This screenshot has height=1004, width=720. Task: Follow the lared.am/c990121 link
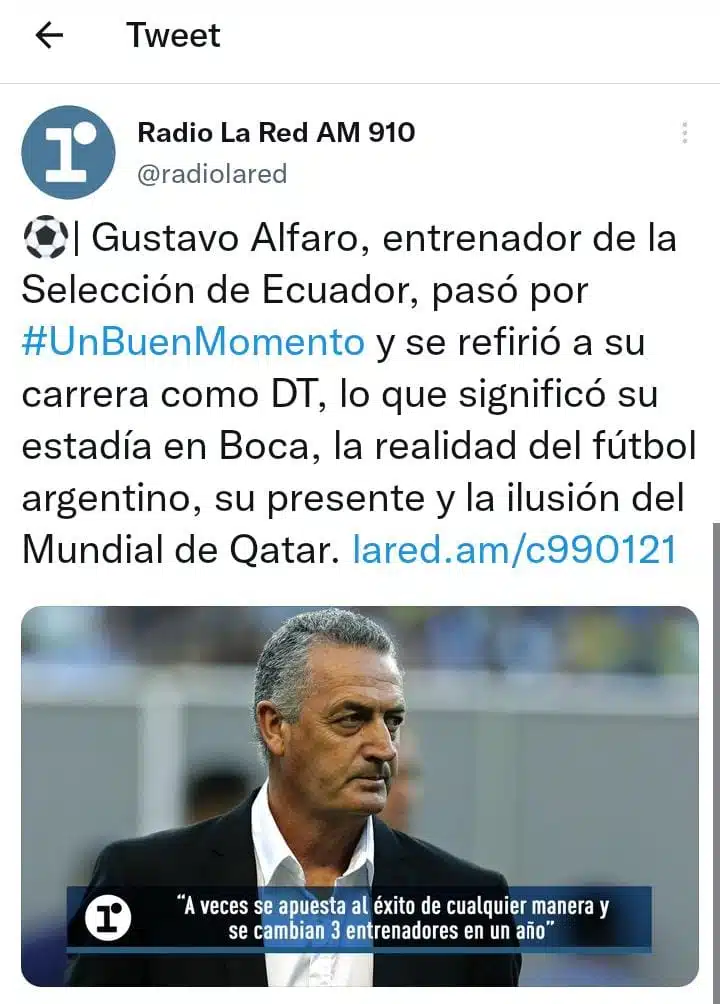[515, 550]
